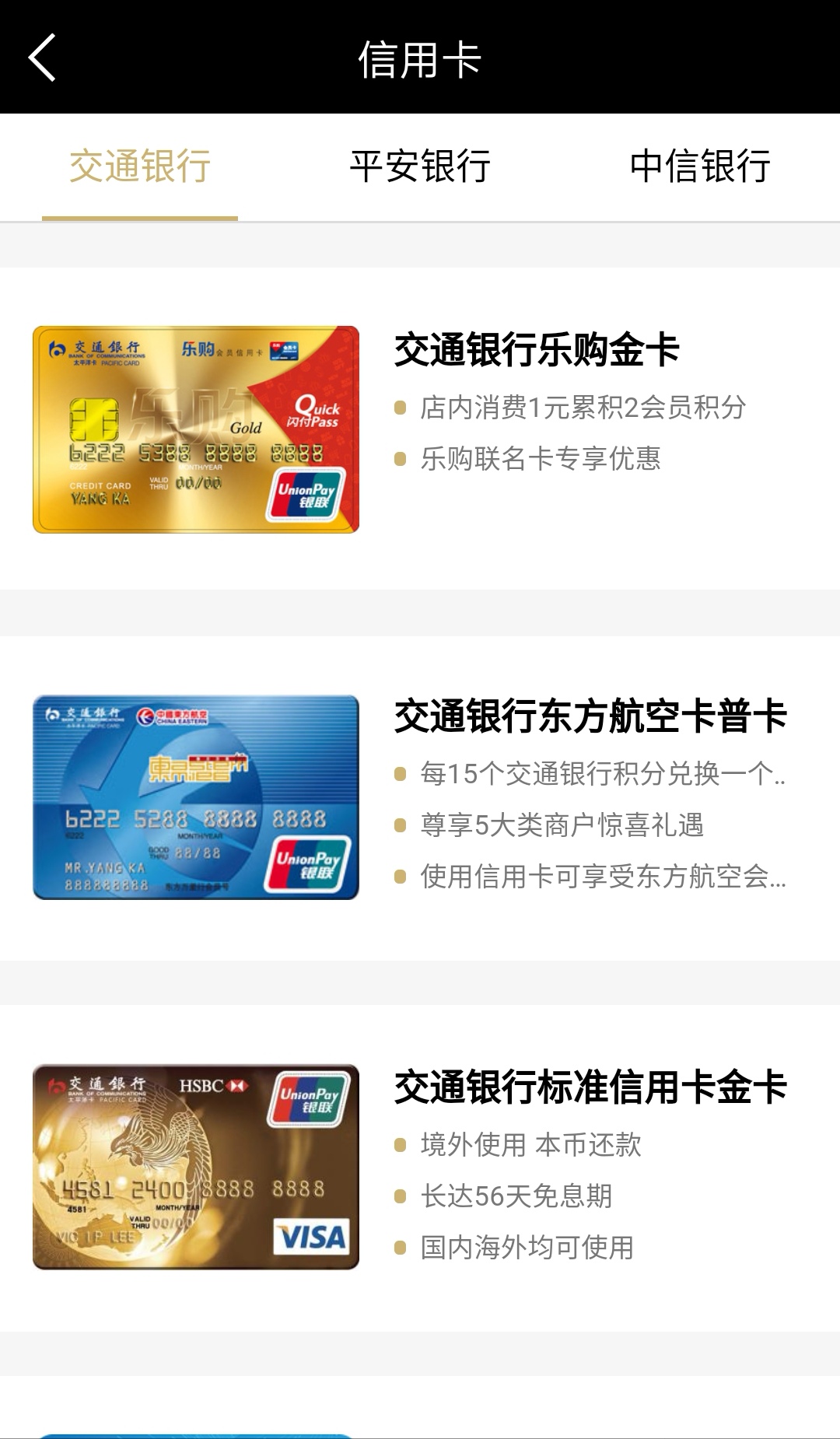840x1439 pixels.
Task: Switch to the 中信银行 tab
Action: (700, 165)
